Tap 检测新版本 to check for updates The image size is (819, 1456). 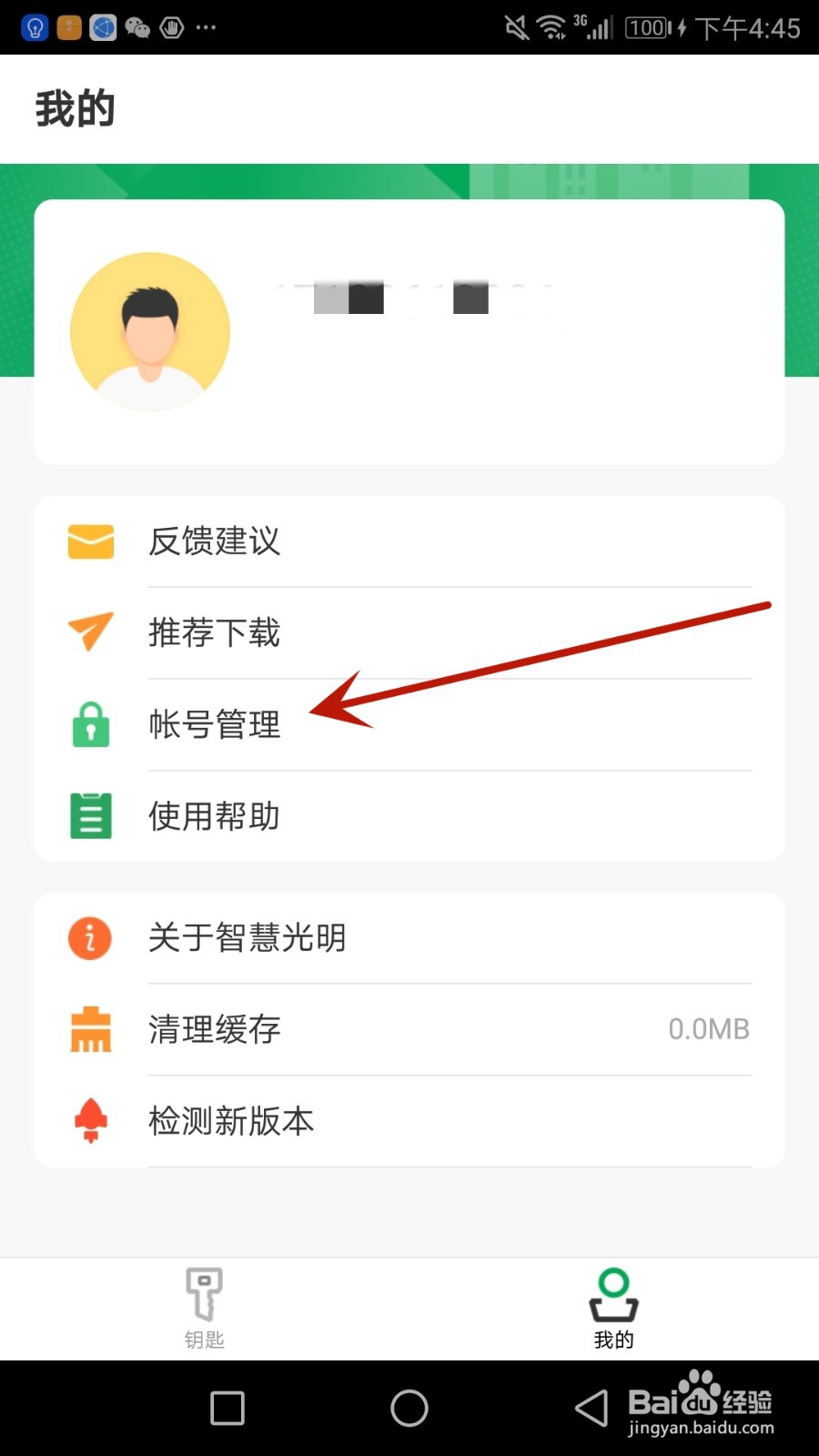click(230, 1121)
